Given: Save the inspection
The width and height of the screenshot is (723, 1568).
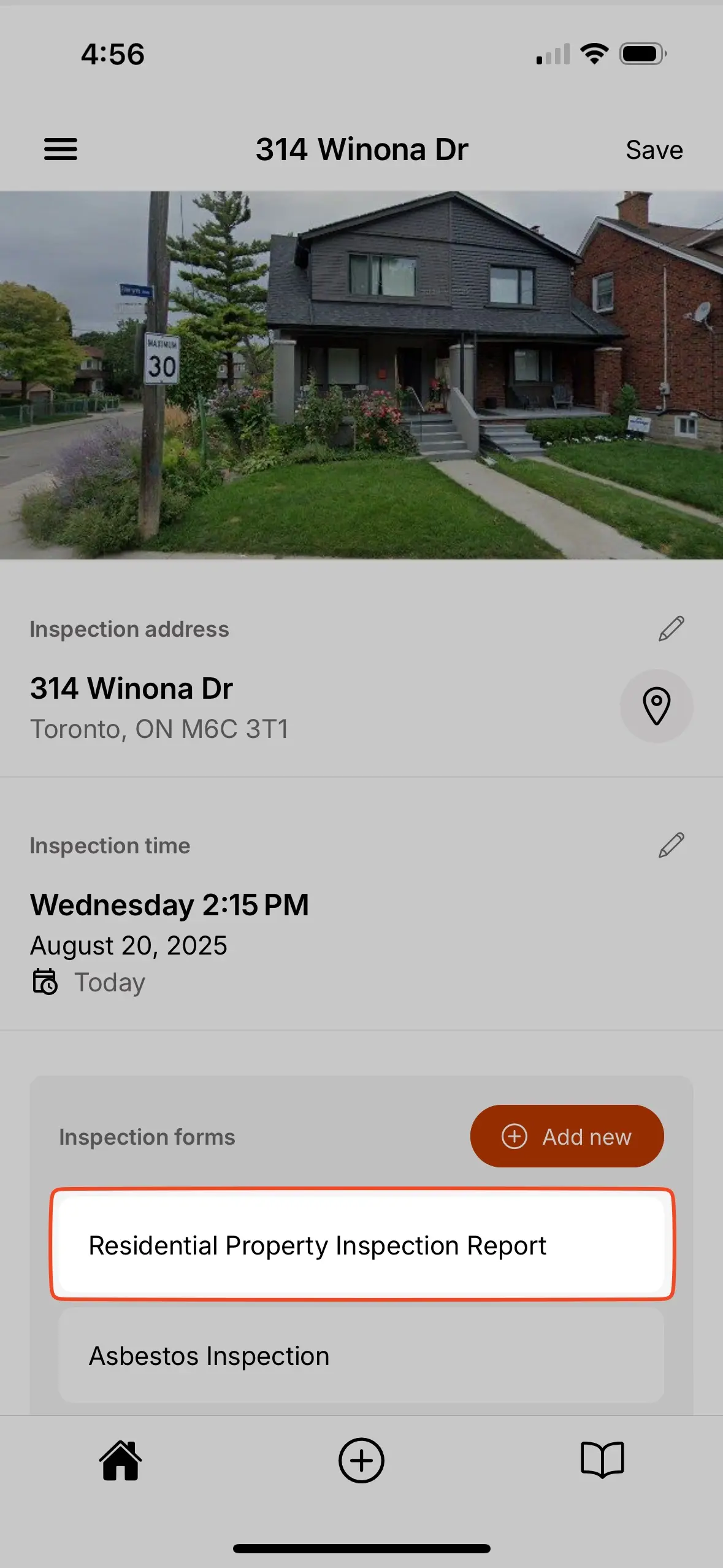Looking at the screenshot, I should coord(654,150).
